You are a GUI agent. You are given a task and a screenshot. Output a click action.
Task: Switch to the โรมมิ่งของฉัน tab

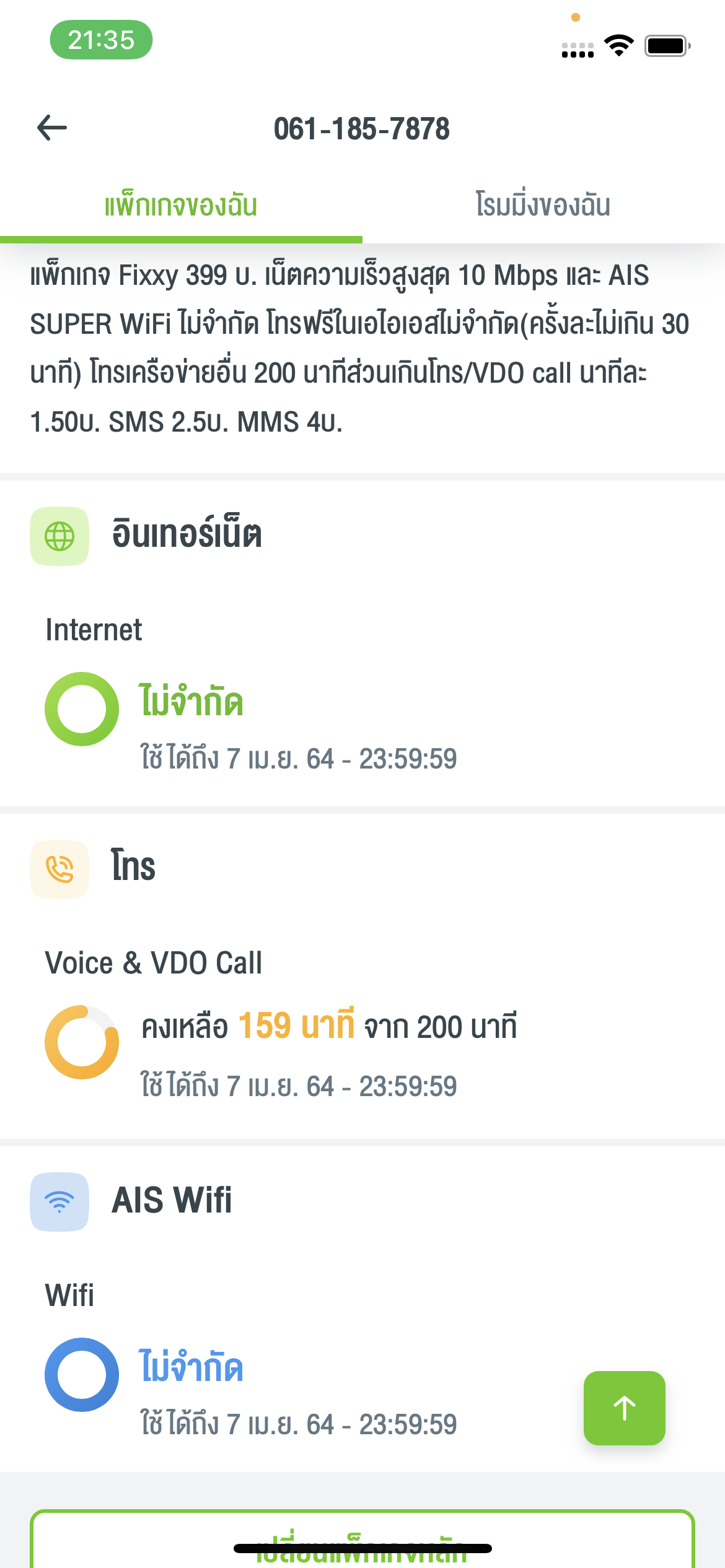tap(543, 206)
